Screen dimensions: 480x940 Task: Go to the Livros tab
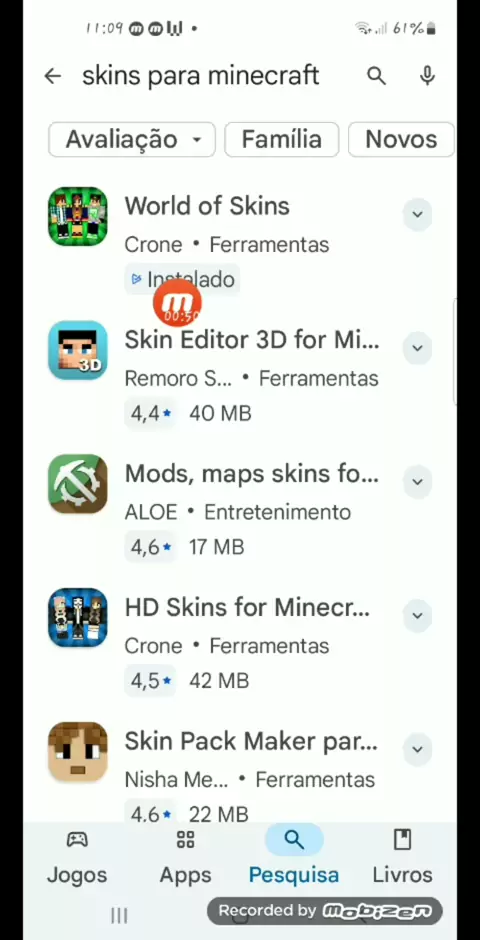(402, 857)
